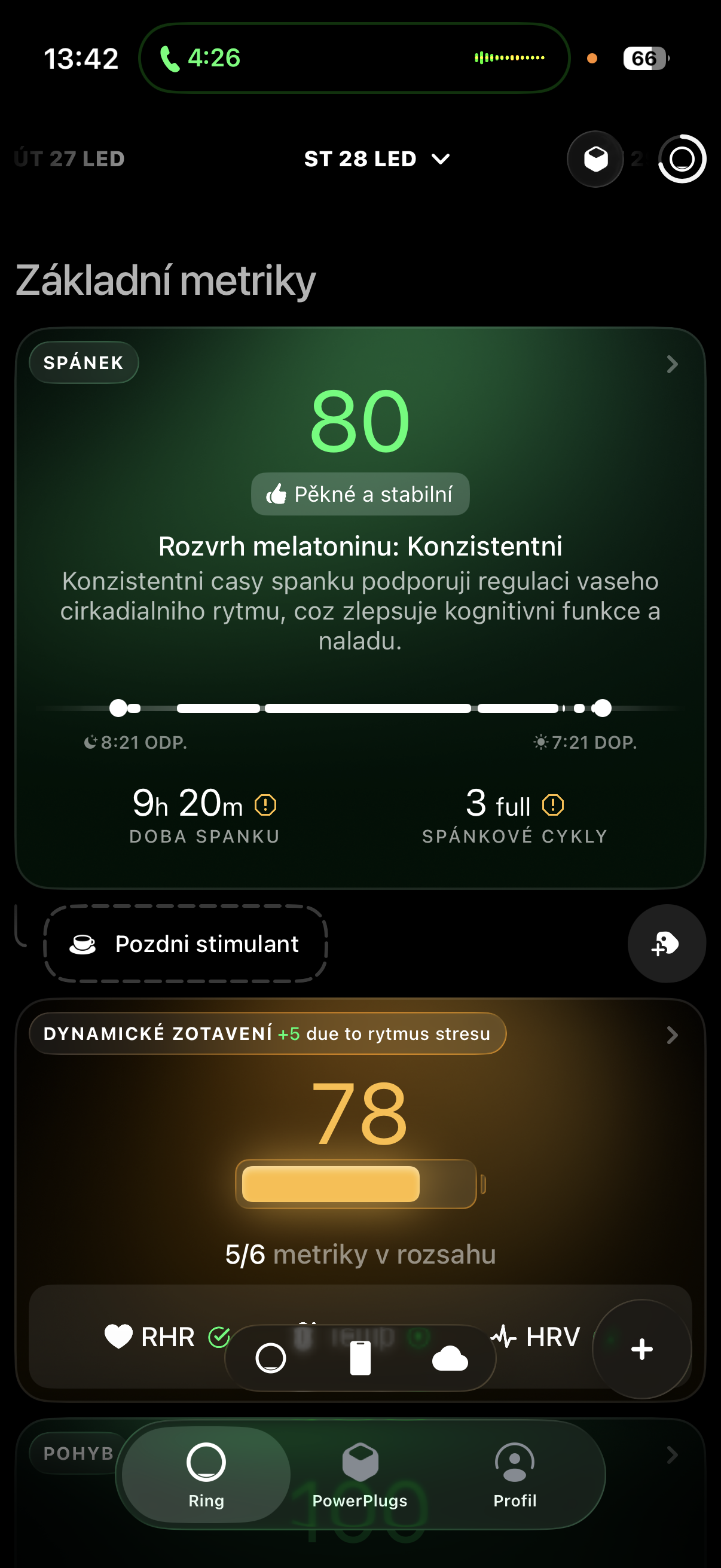Go to previous day ÚT 27 LED
Screen dimensions: 721x1568
pos(69,159)
